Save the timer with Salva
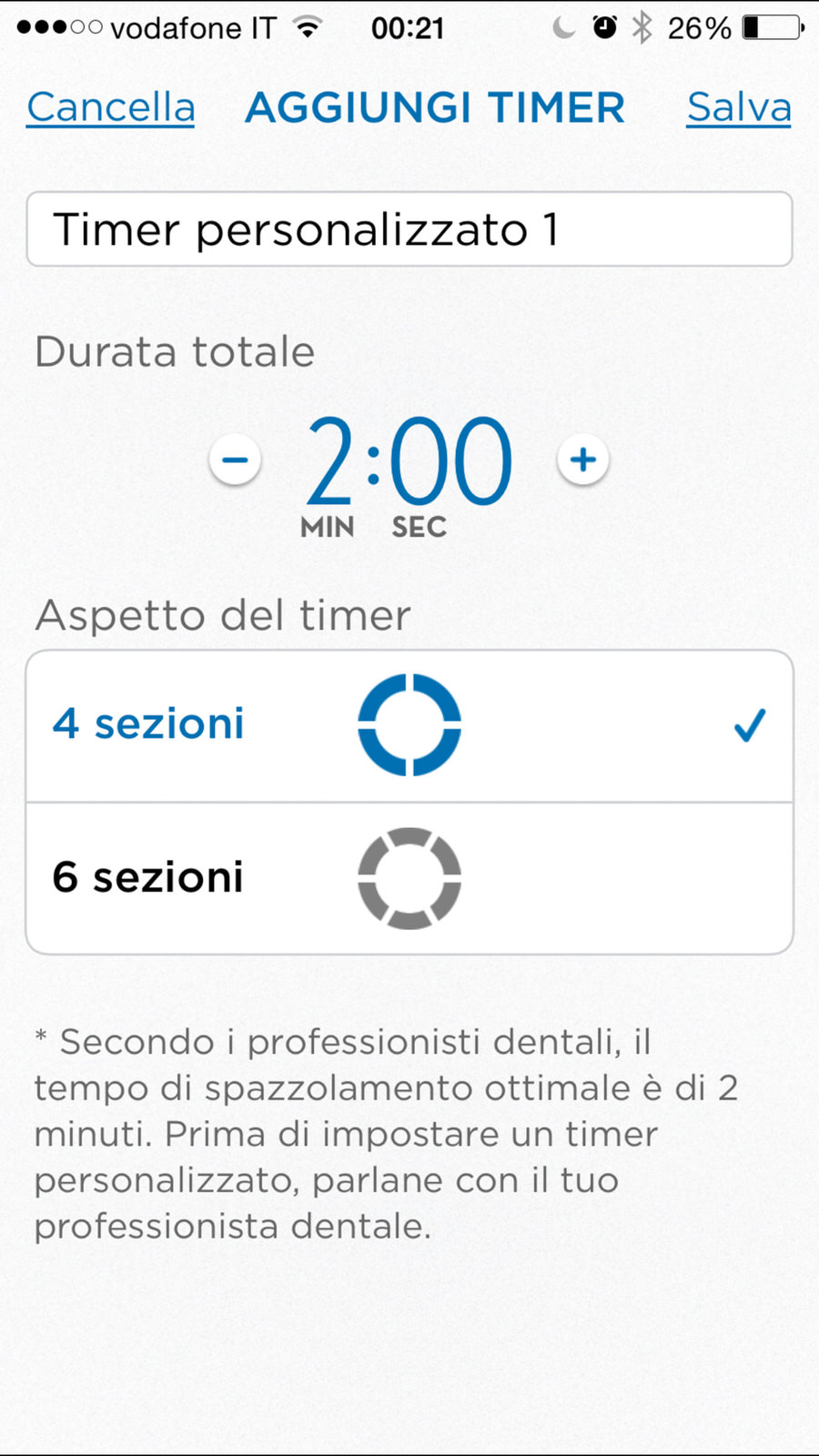This screenshot has height=1456, width=819. click(x=738, y=107)
